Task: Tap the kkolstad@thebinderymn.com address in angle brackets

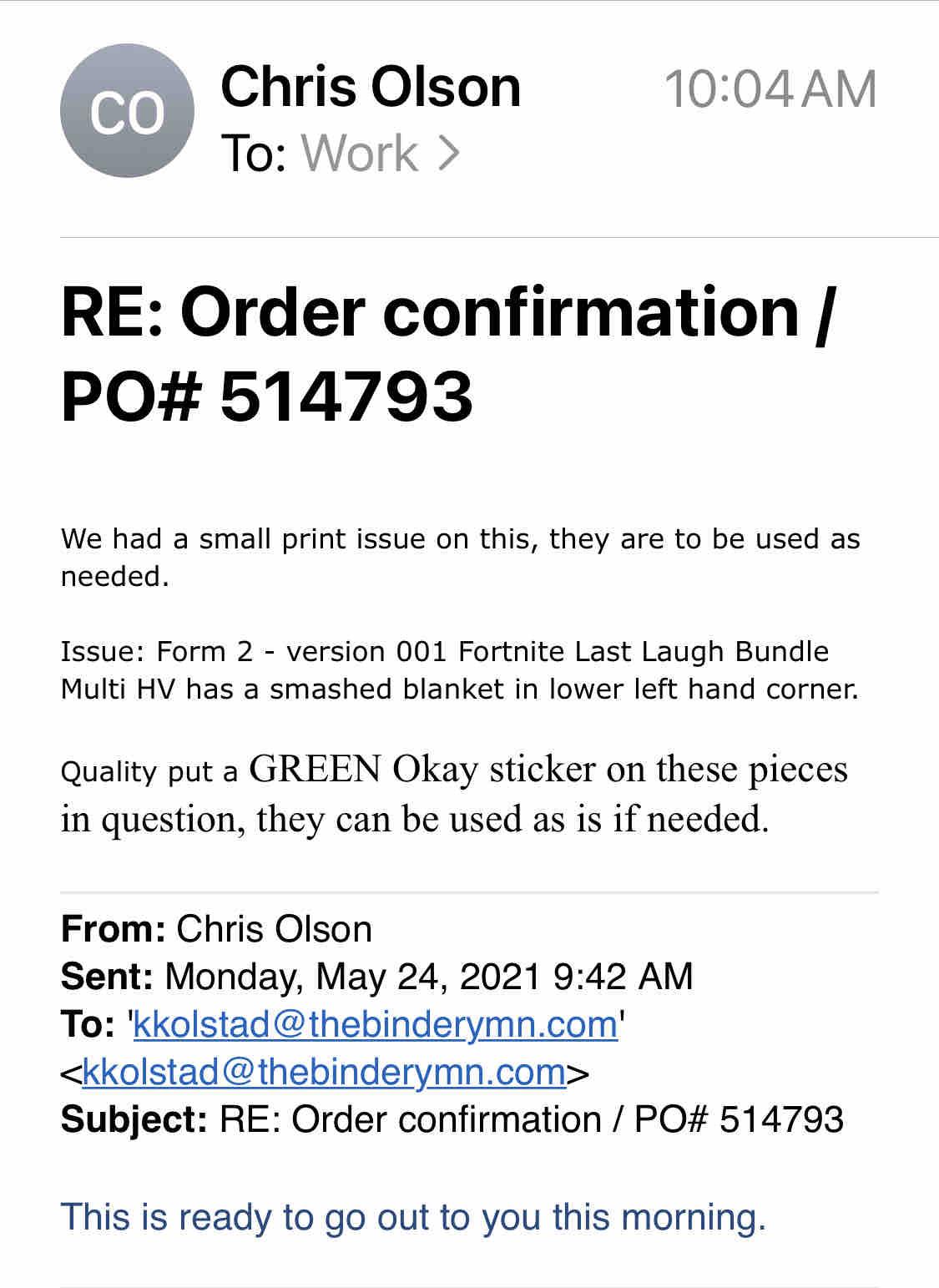Action: tap(324, 1071)
